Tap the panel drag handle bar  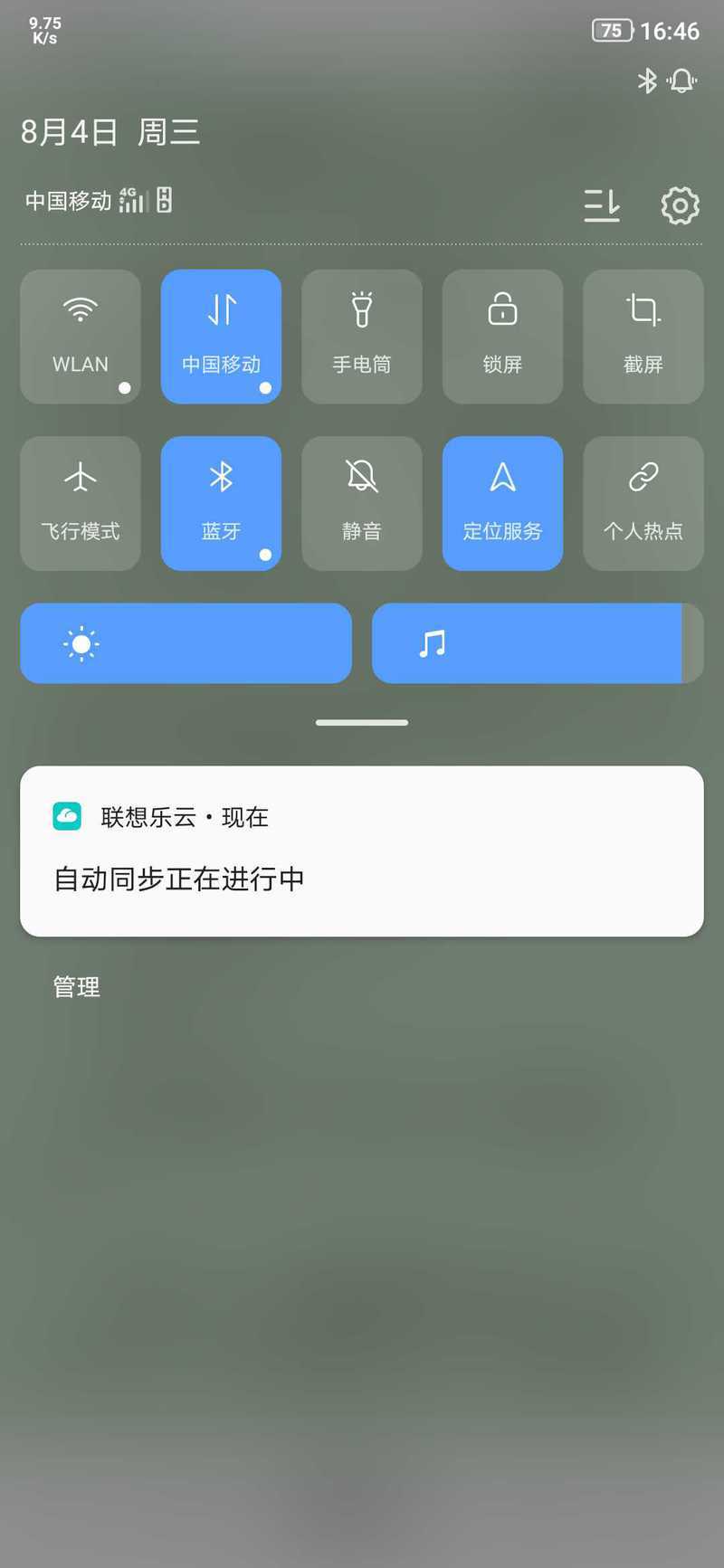pyautogui.click(x=362, y=723)
